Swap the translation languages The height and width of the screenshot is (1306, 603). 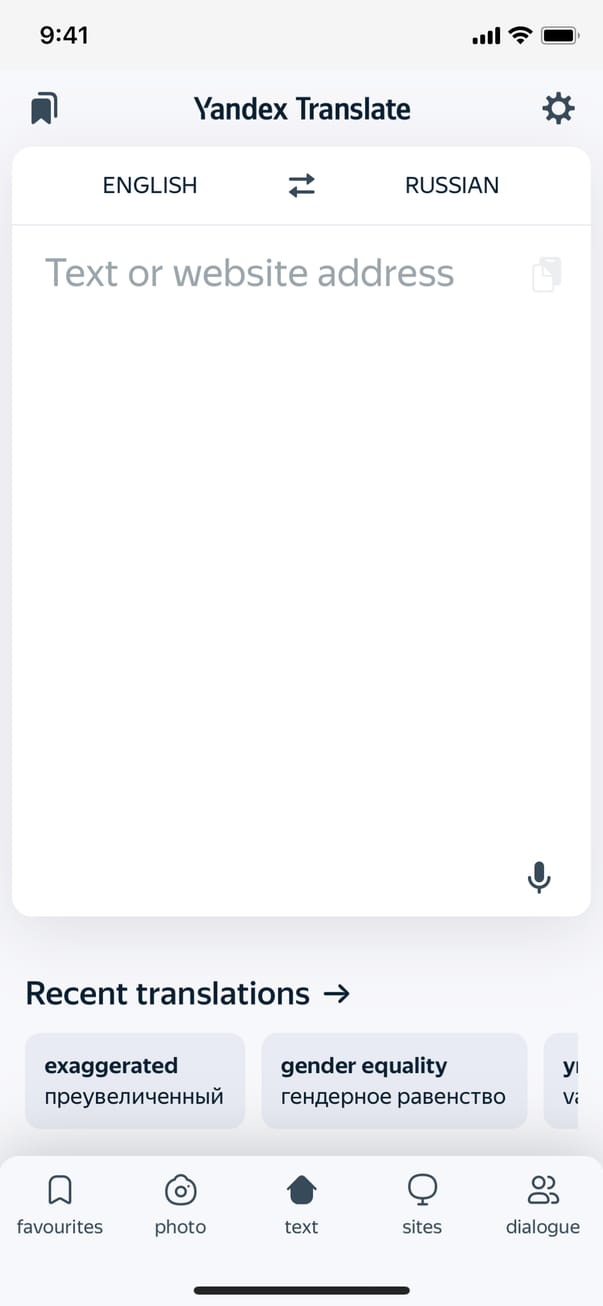tap(301, 185)
